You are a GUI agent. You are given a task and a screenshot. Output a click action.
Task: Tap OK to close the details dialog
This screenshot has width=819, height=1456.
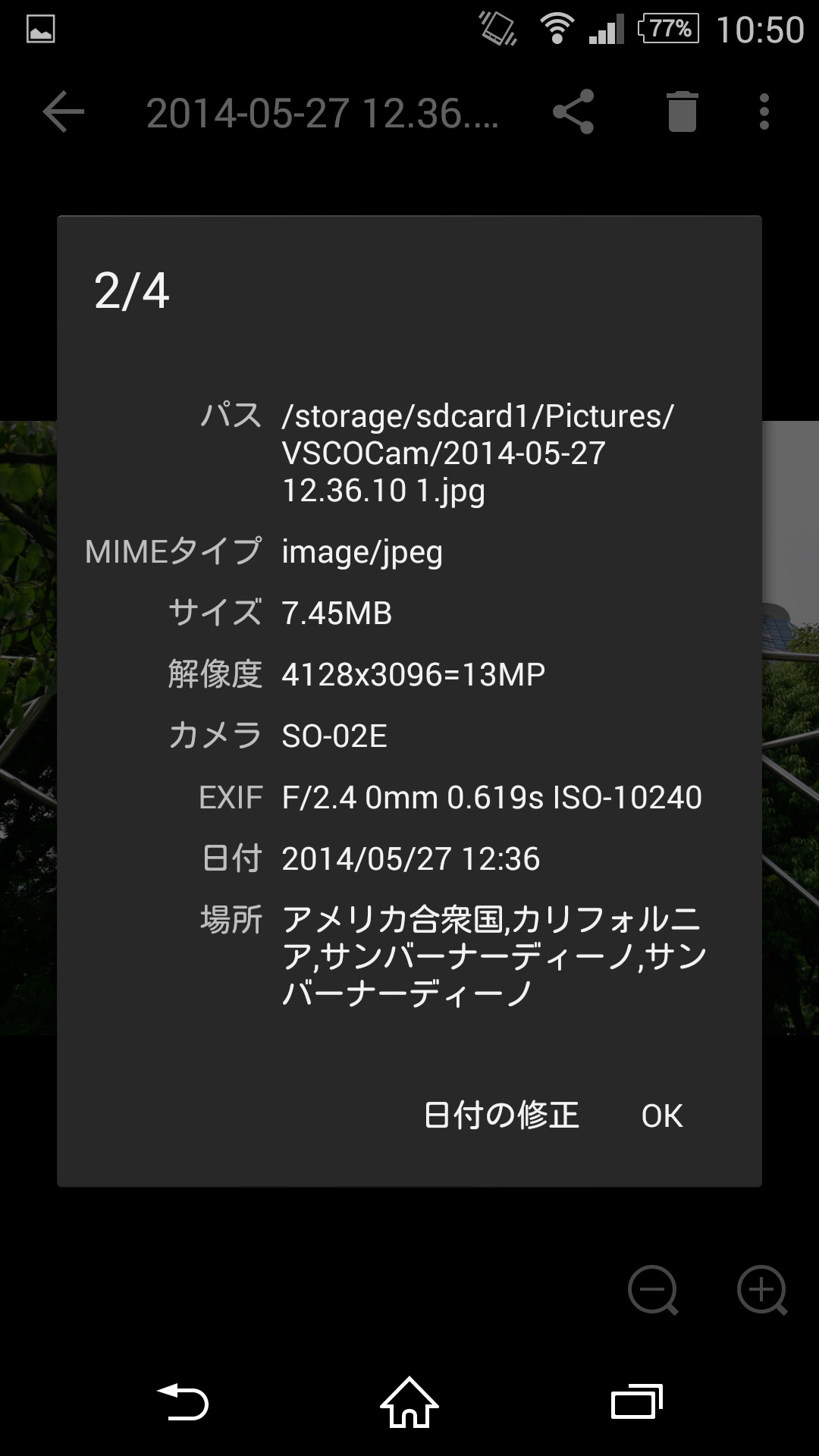[662, 1116]
